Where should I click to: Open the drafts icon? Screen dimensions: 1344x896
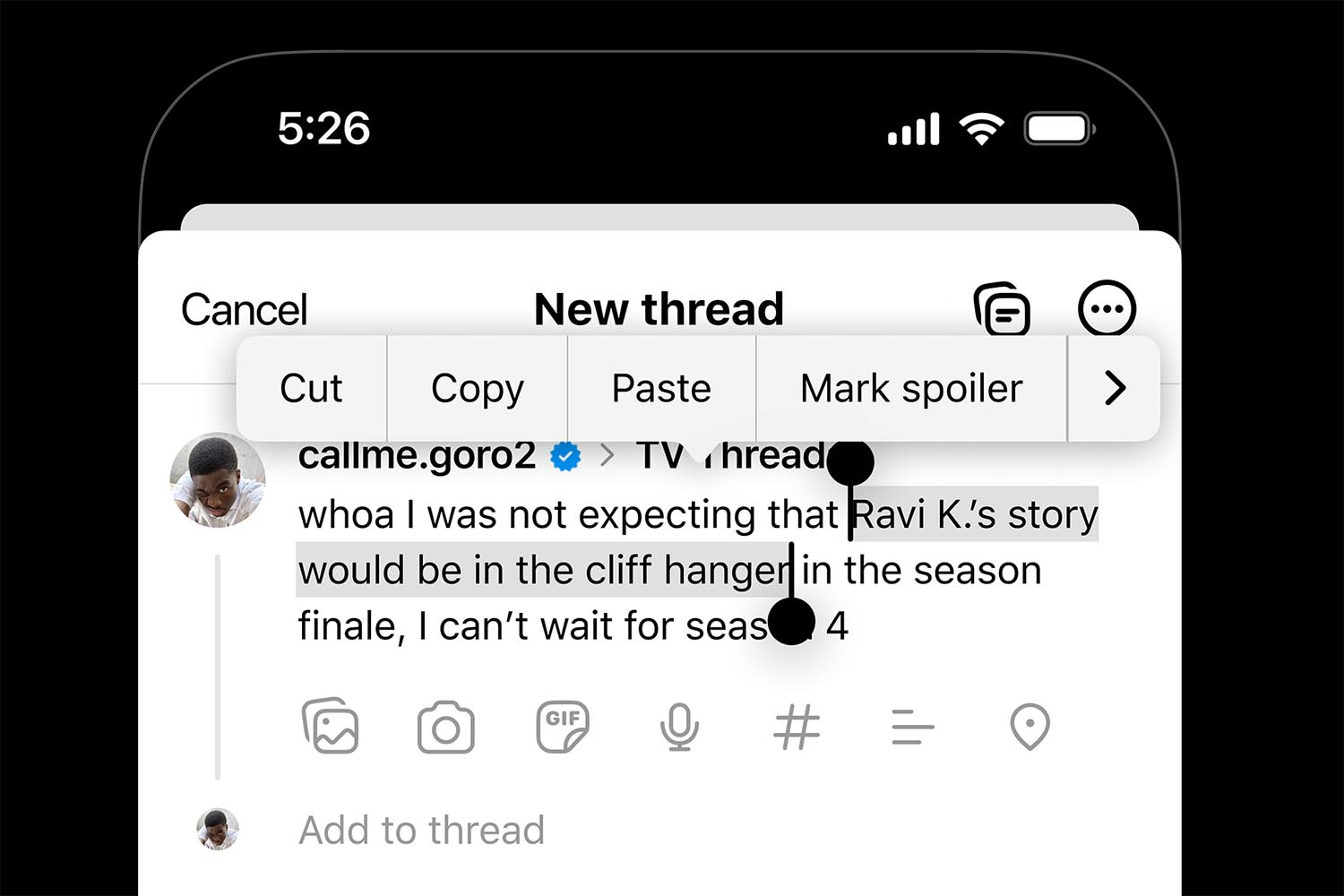point(1002,310)
